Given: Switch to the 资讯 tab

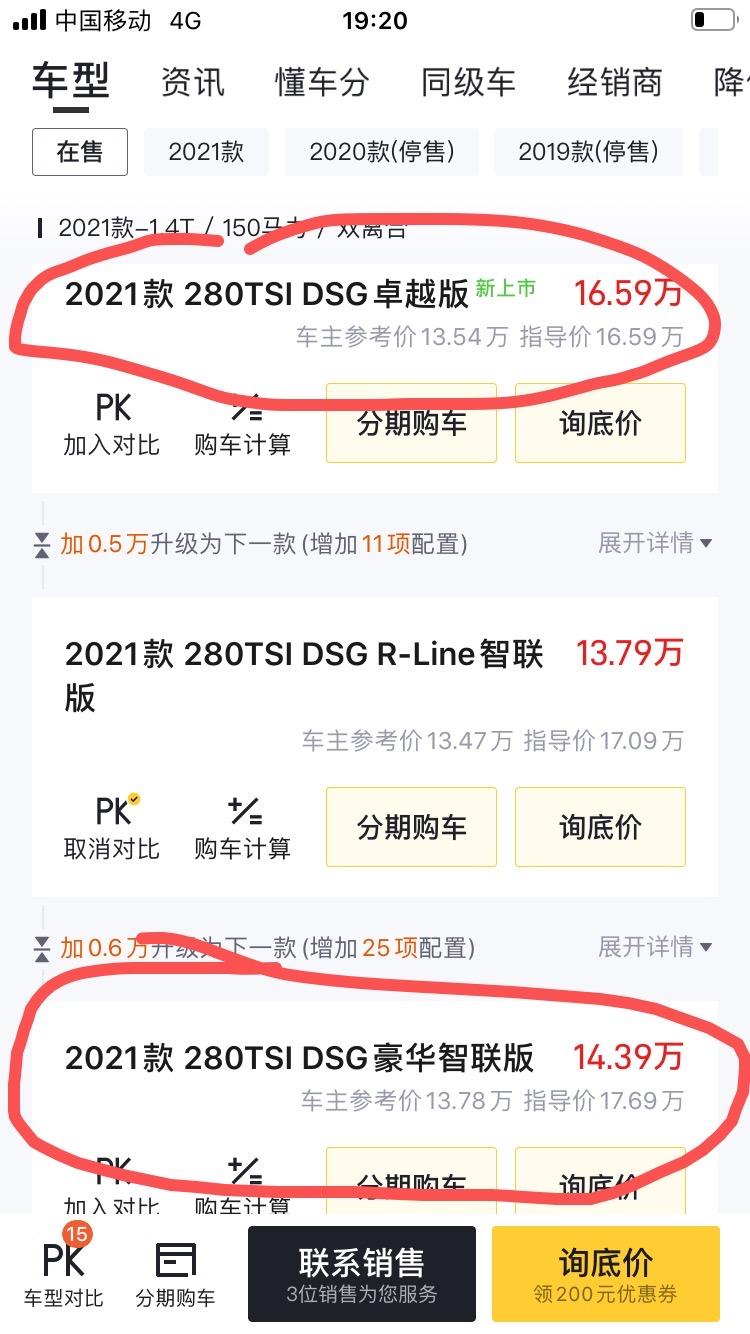Looking at the screenshot, I should [192, 83].
